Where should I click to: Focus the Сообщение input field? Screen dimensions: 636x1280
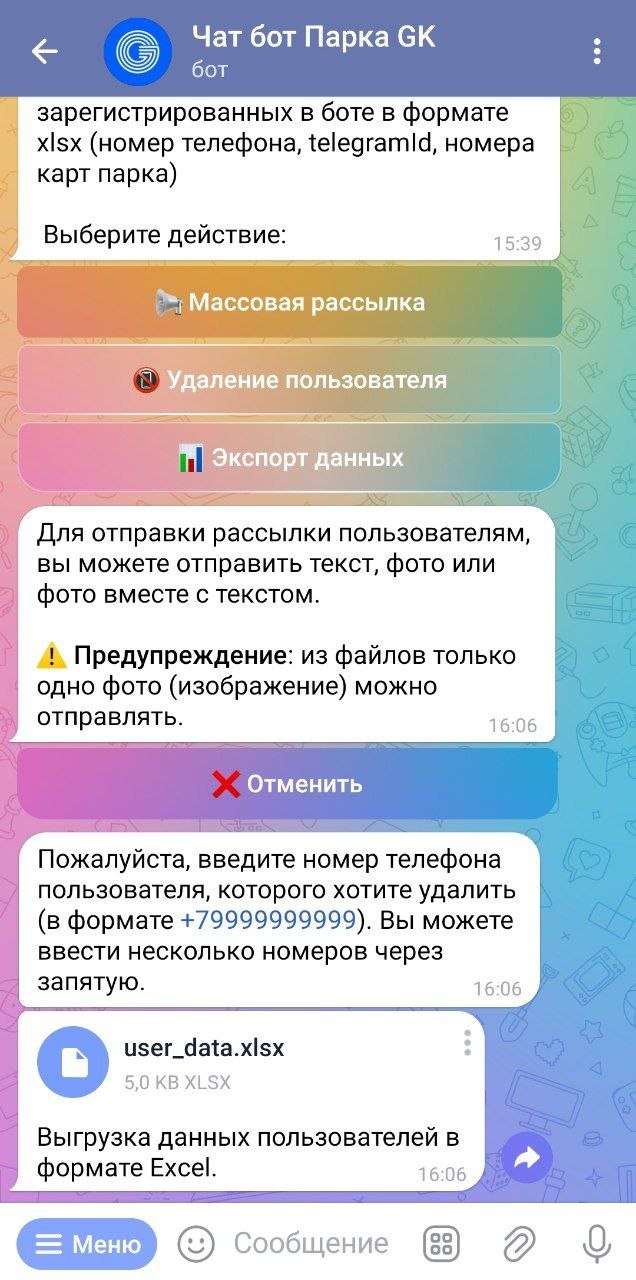click(x=311, y=1244)
